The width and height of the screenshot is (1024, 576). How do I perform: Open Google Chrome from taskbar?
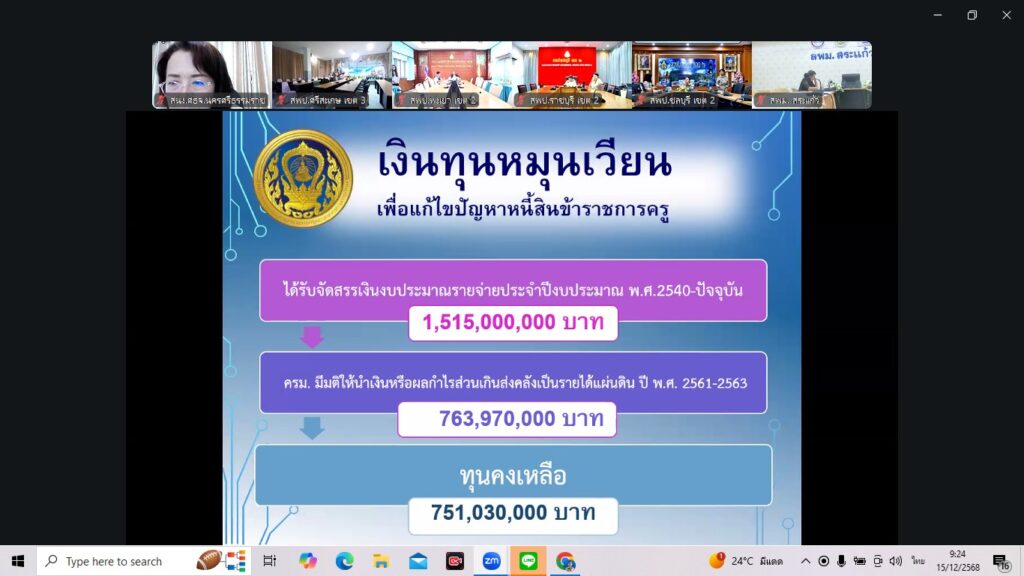(565, 561)
